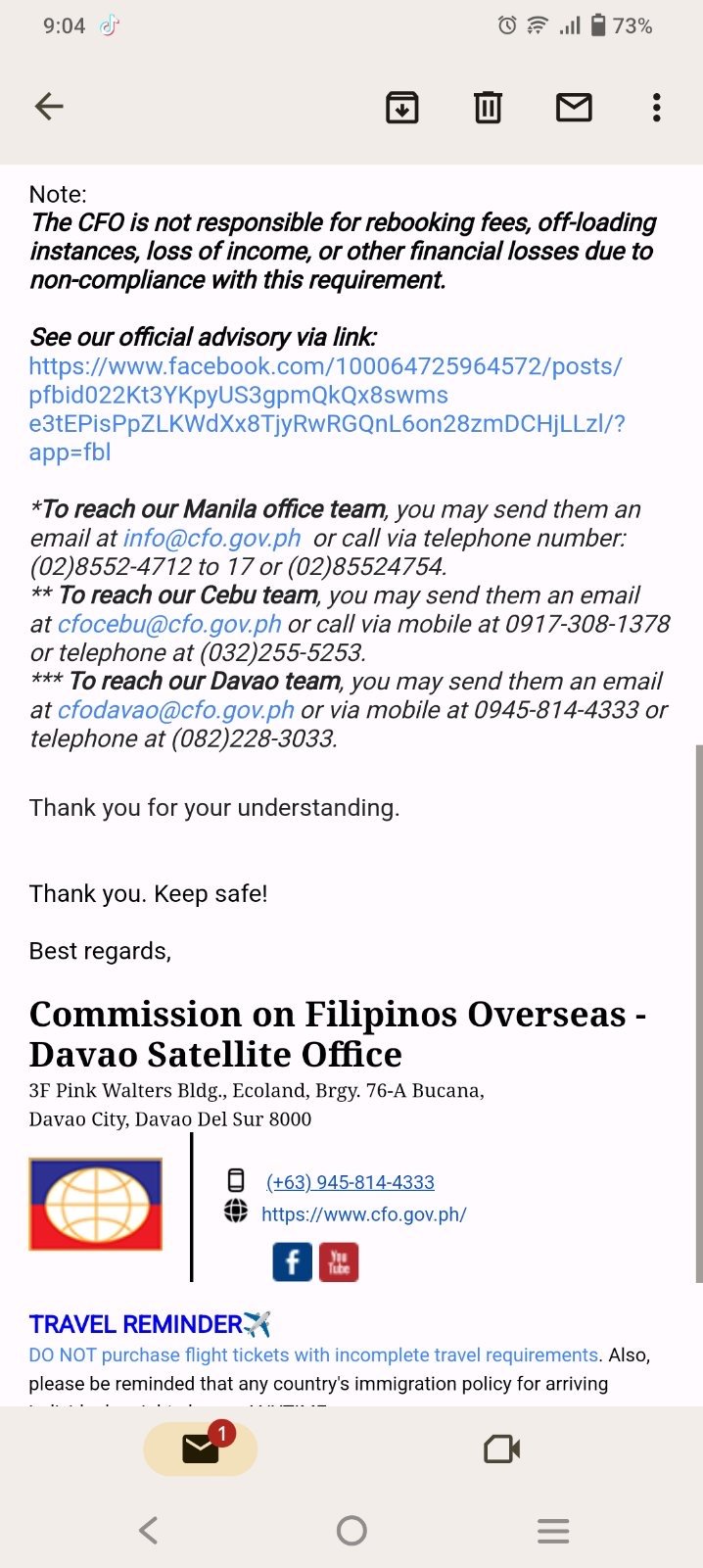
Task: Email the Cebu team at cfocebu@cfo.gov.ph
Action: [x=169, y=624]
